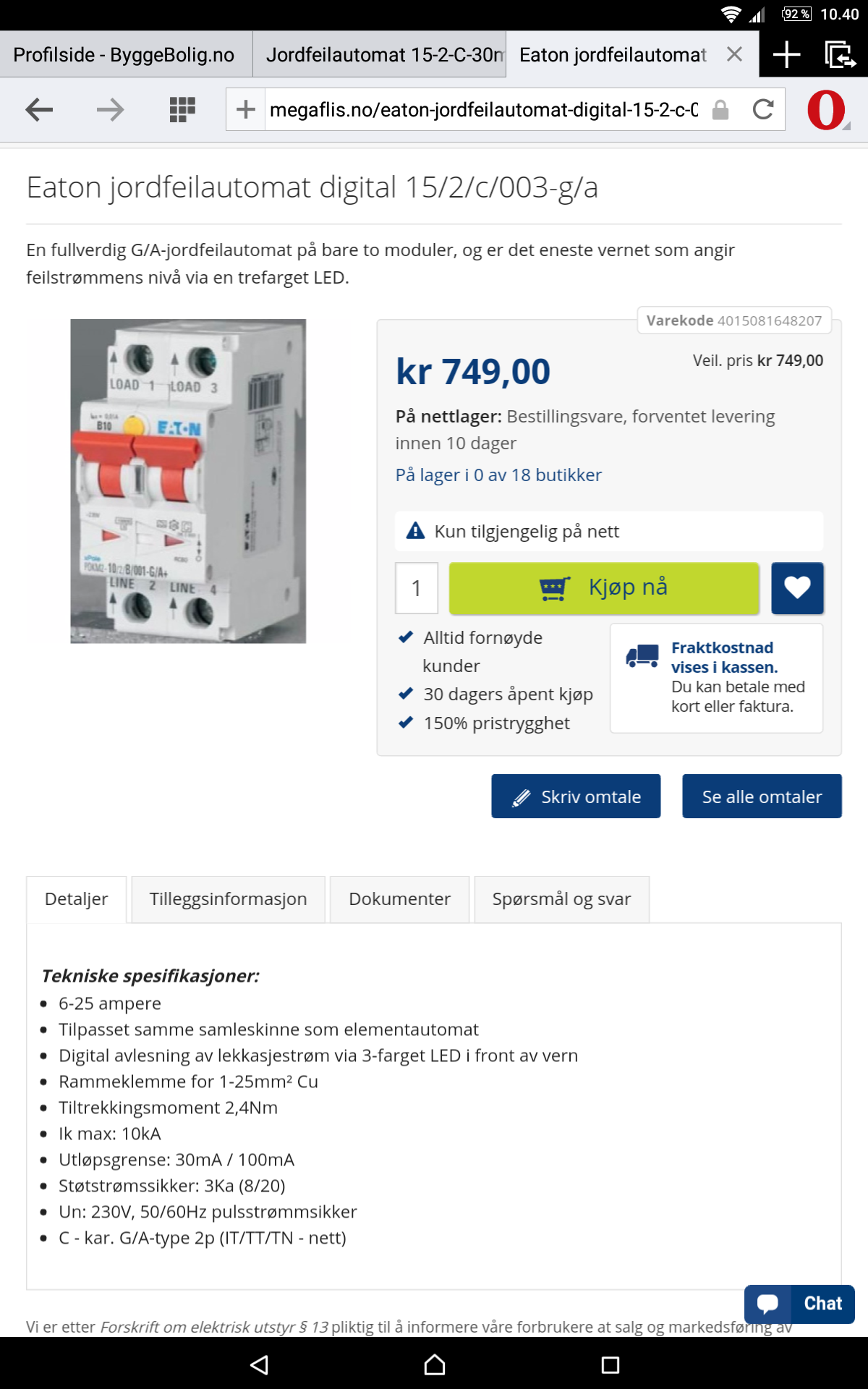This screenshot has height=1389, width=868.
Task: Open a new browser tab
Action: 786,54
